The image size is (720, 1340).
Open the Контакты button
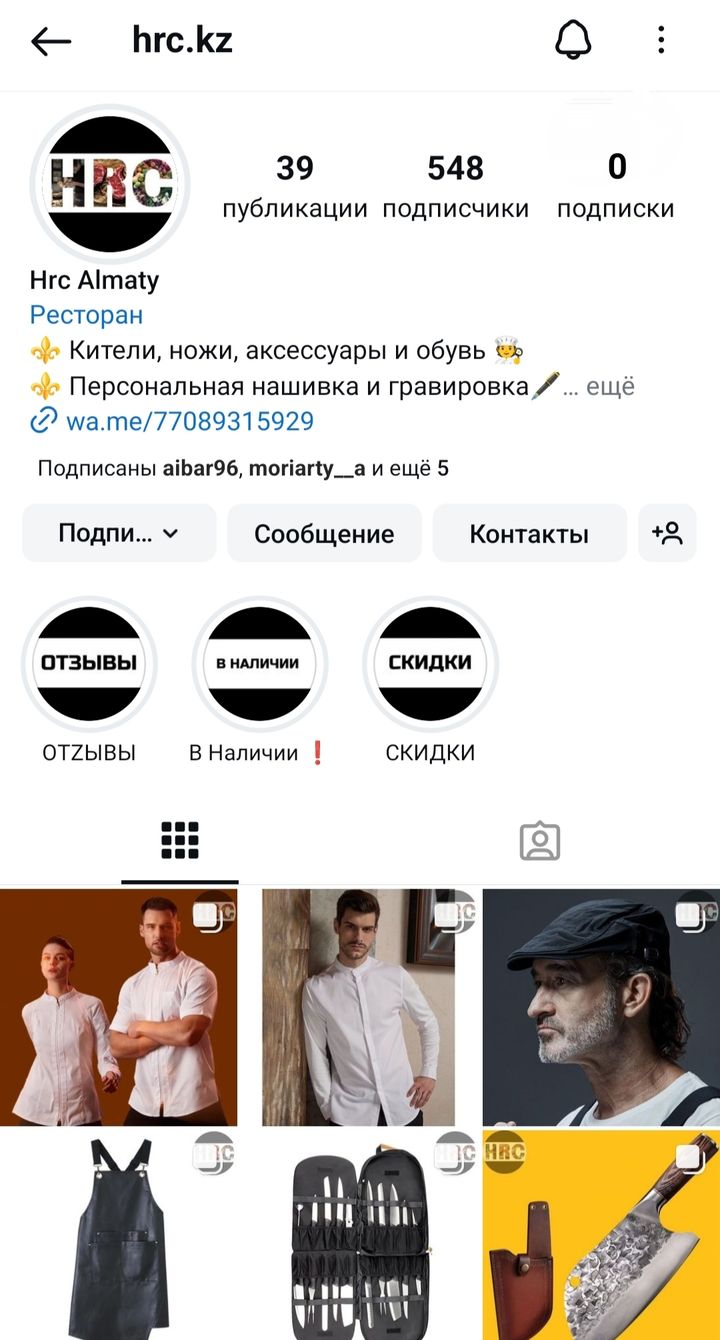[529, 533]
